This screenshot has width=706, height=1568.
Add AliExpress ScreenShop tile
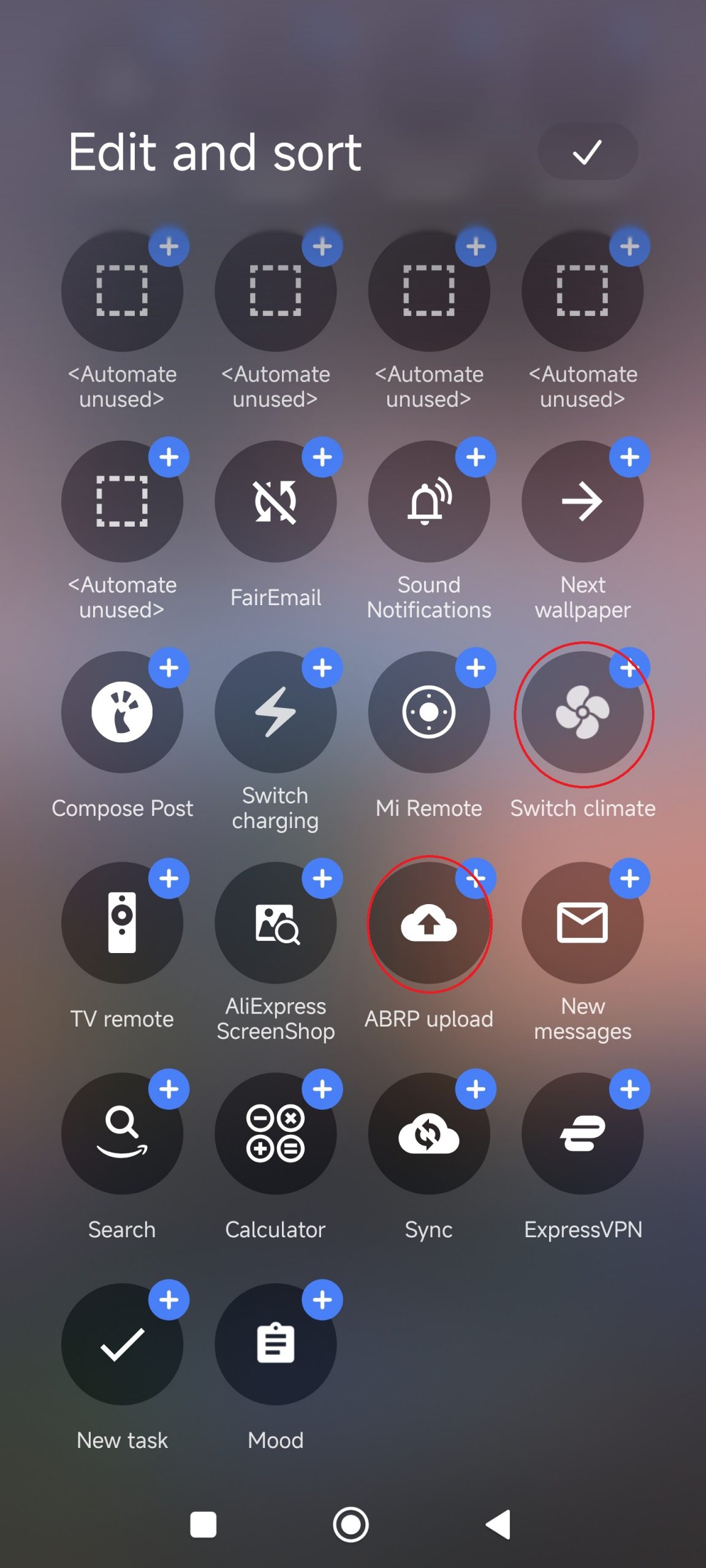(x=322, y=878)
